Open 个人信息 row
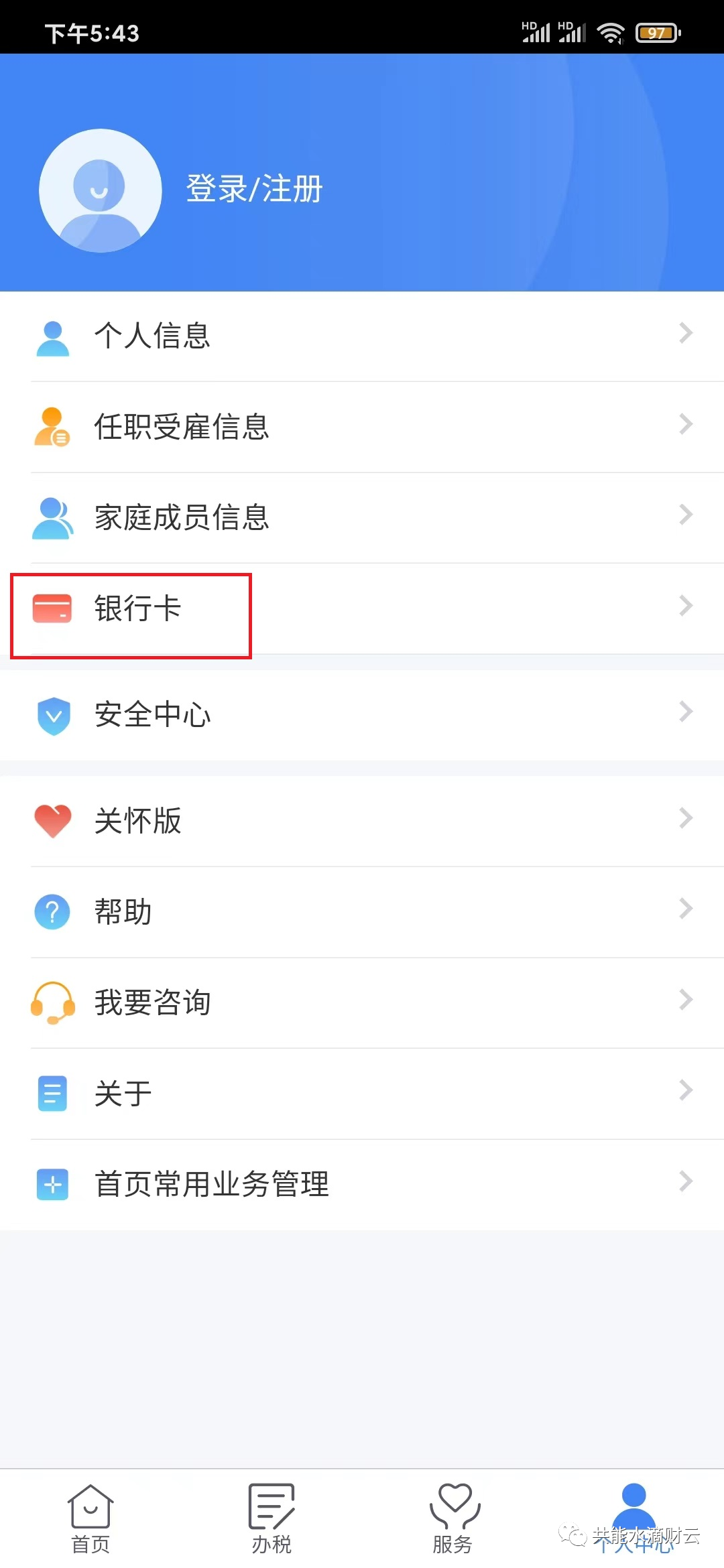724x1568 pixels. coord(362,336)
